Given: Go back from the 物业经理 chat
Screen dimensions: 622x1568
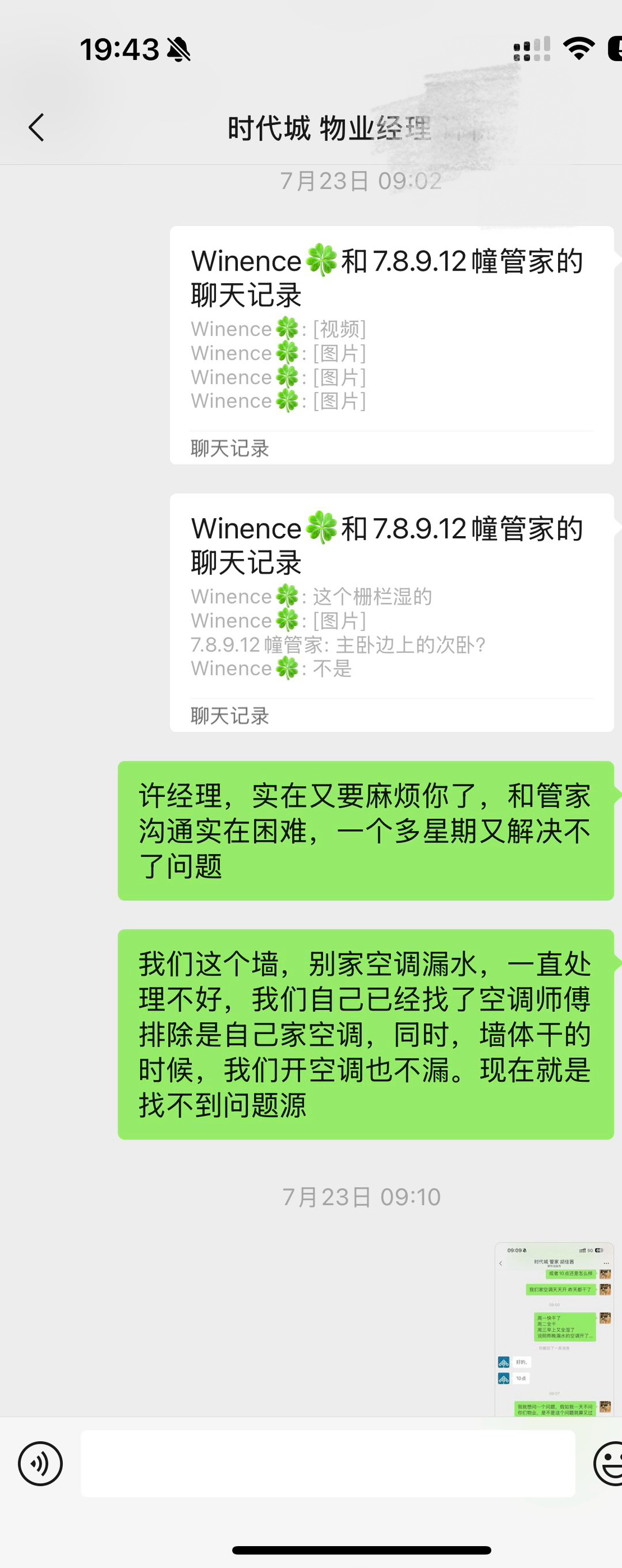Looking at the screenshot, I should 36,127.
